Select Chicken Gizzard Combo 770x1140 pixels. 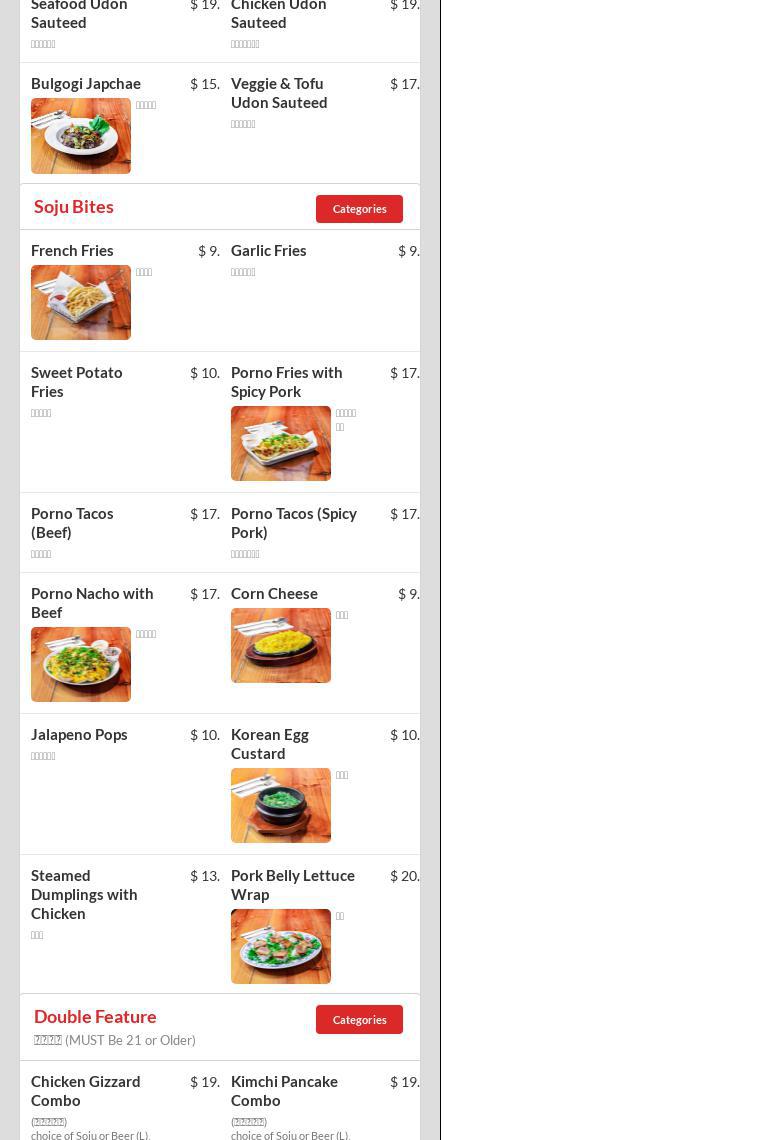click(85, 1091)
